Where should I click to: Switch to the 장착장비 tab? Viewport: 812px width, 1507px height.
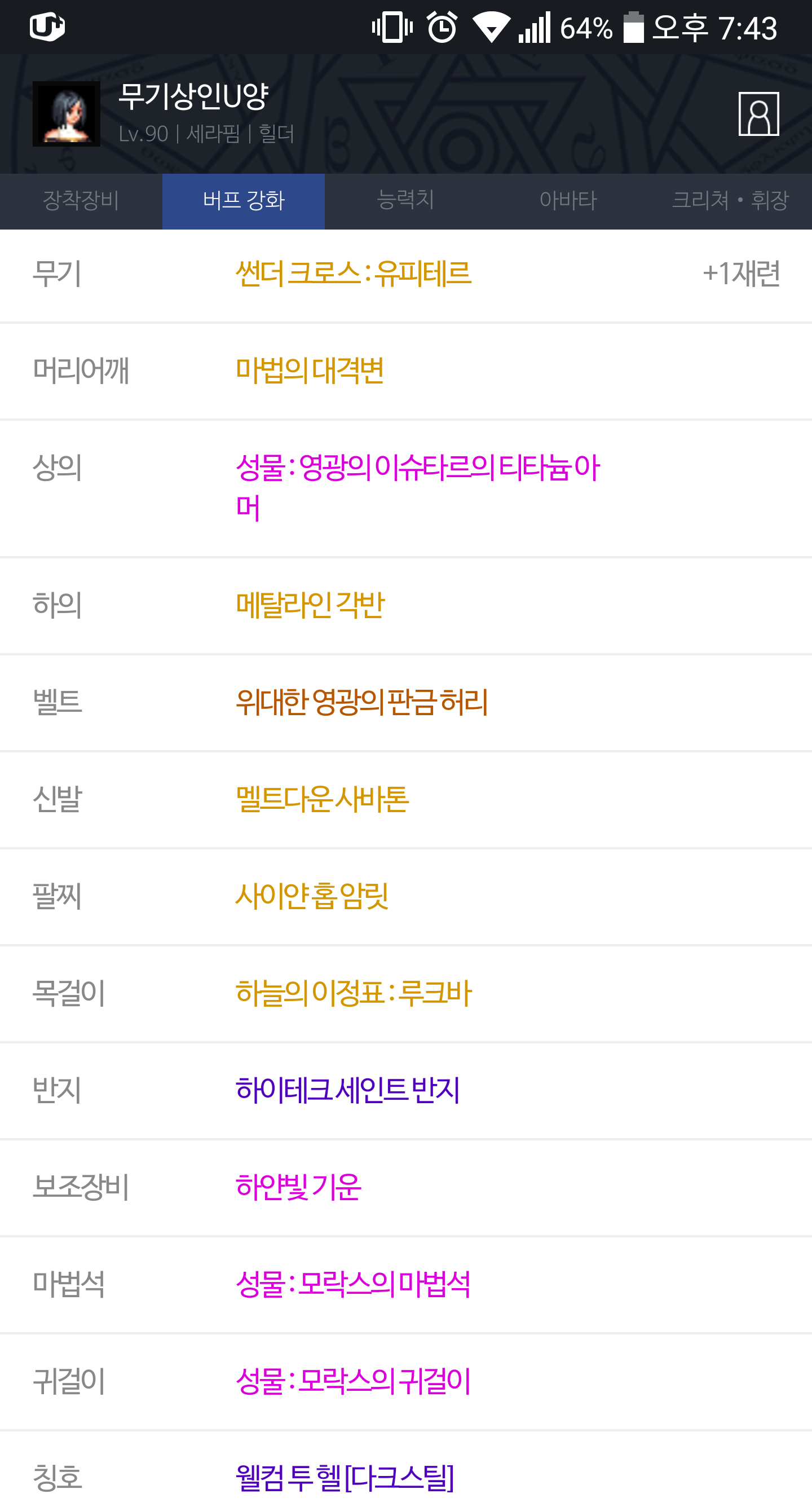point(81,201)
